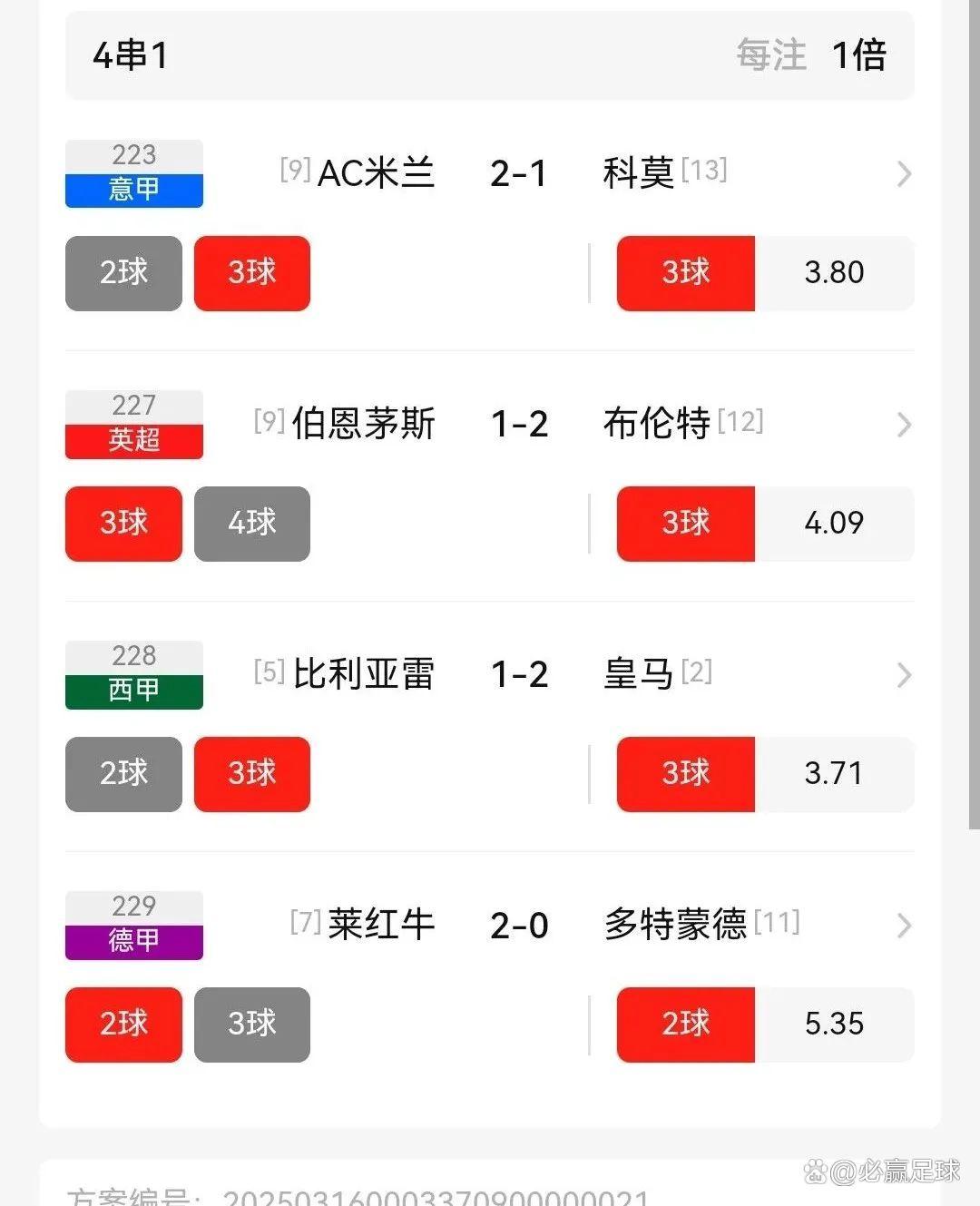Toggle the grey 2球 option for AC米兰 match
Screen dimensions: 980x1206
point(123,273)
